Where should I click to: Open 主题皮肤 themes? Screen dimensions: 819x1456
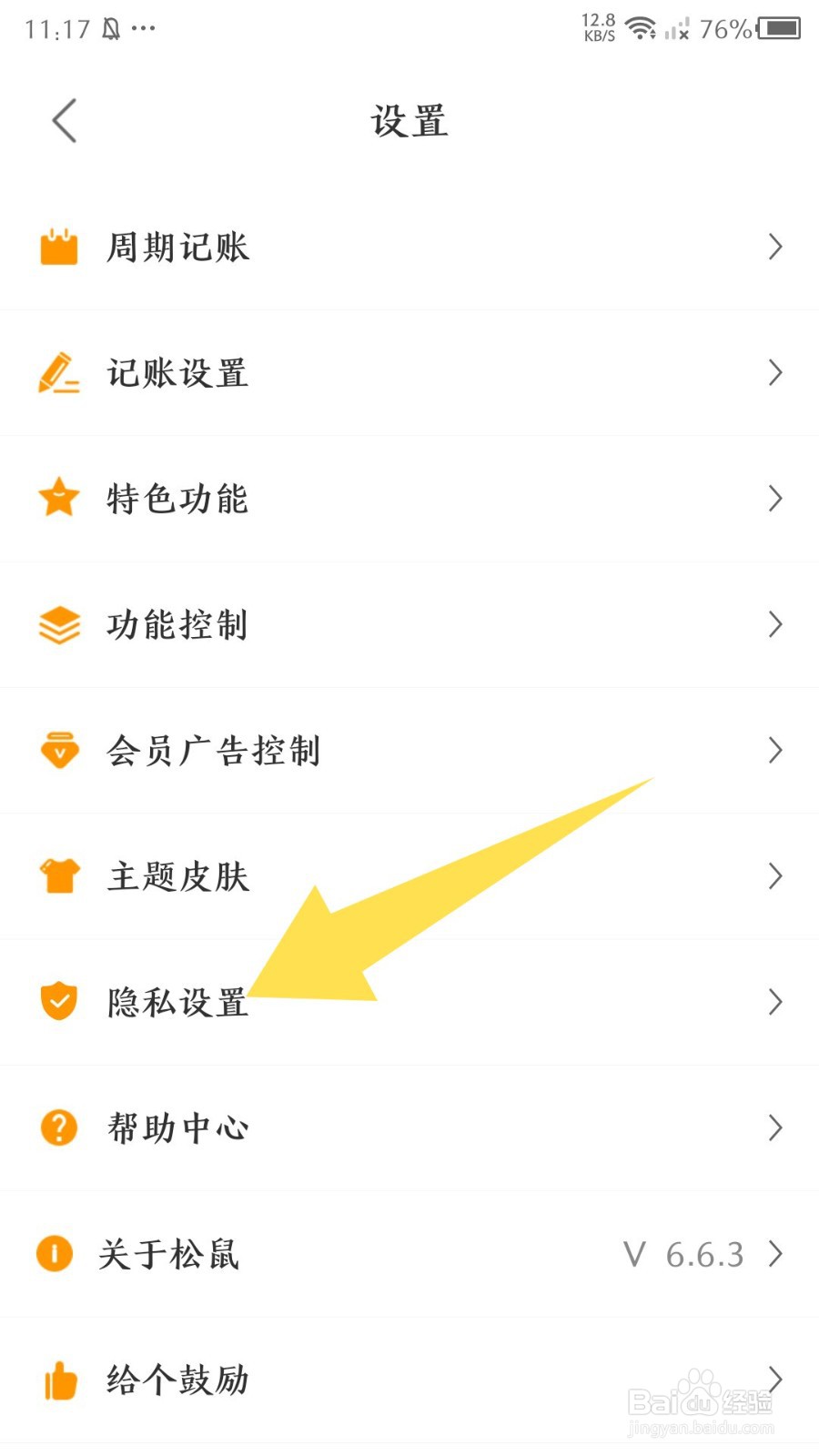point(409,876)
